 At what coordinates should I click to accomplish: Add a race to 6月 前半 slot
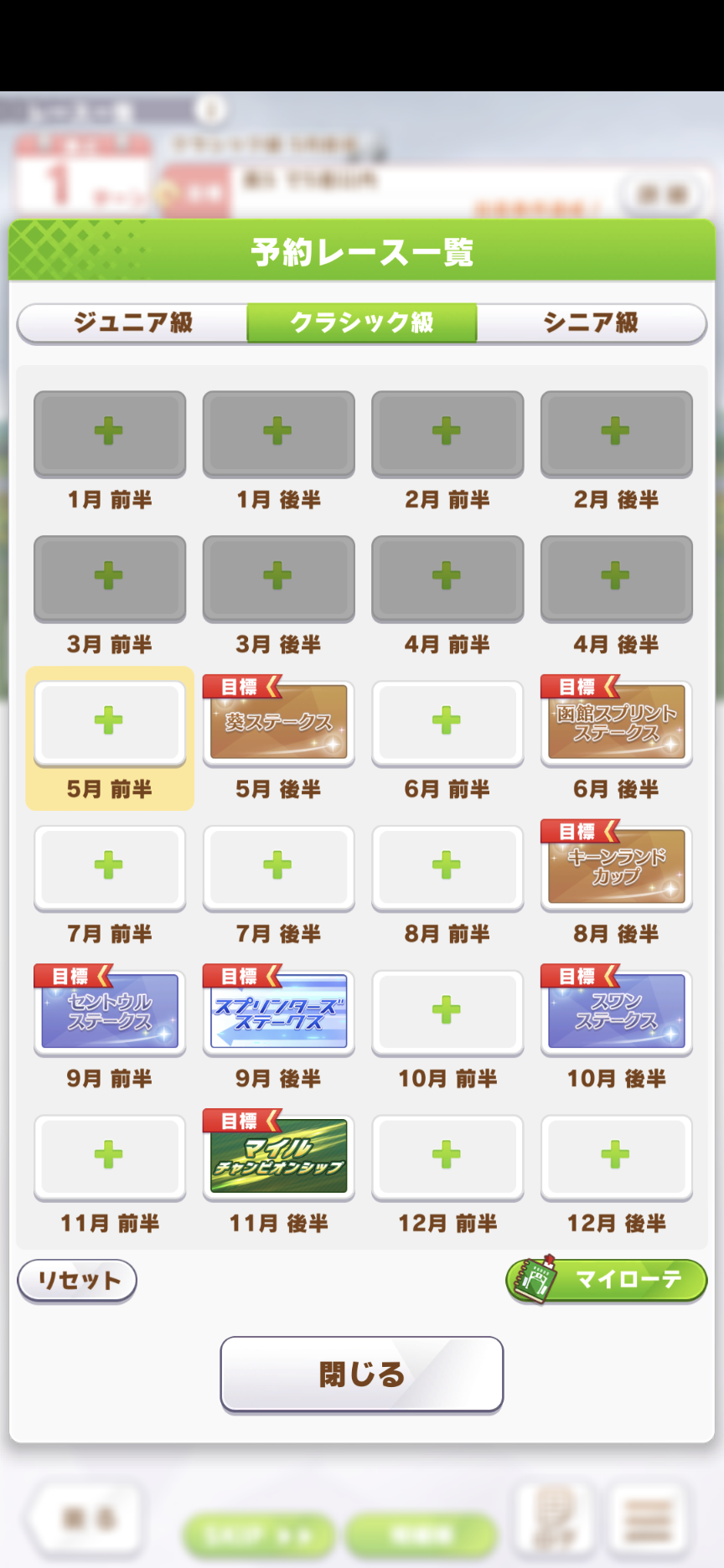point(447,722)
